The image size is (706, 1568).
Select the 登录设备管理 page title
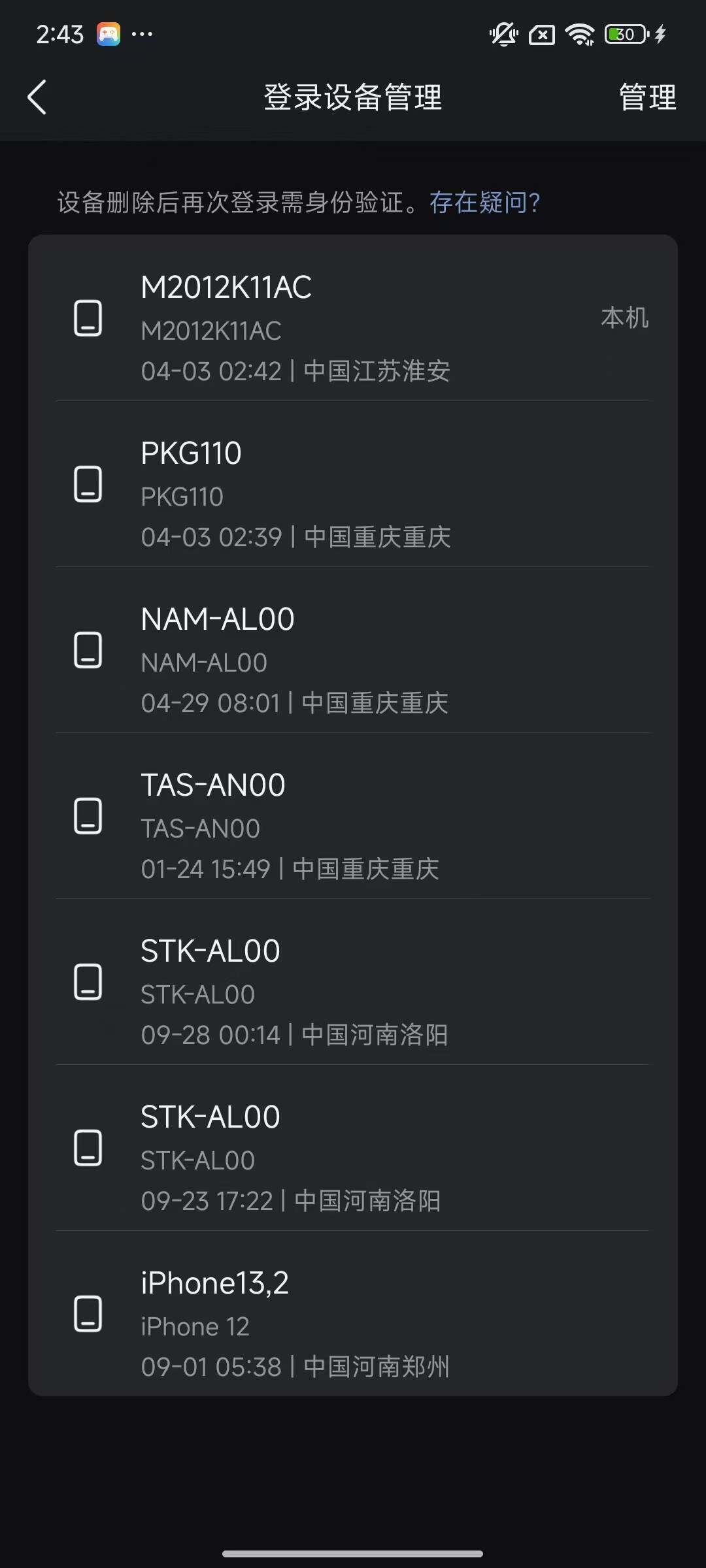[x=353, y=98]
